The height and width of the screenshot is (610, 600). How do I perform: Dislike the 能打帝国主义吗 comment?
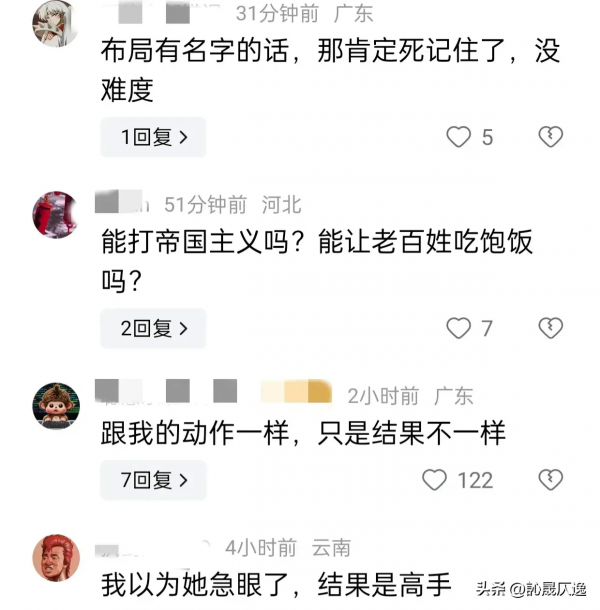[x=551, y=328]
